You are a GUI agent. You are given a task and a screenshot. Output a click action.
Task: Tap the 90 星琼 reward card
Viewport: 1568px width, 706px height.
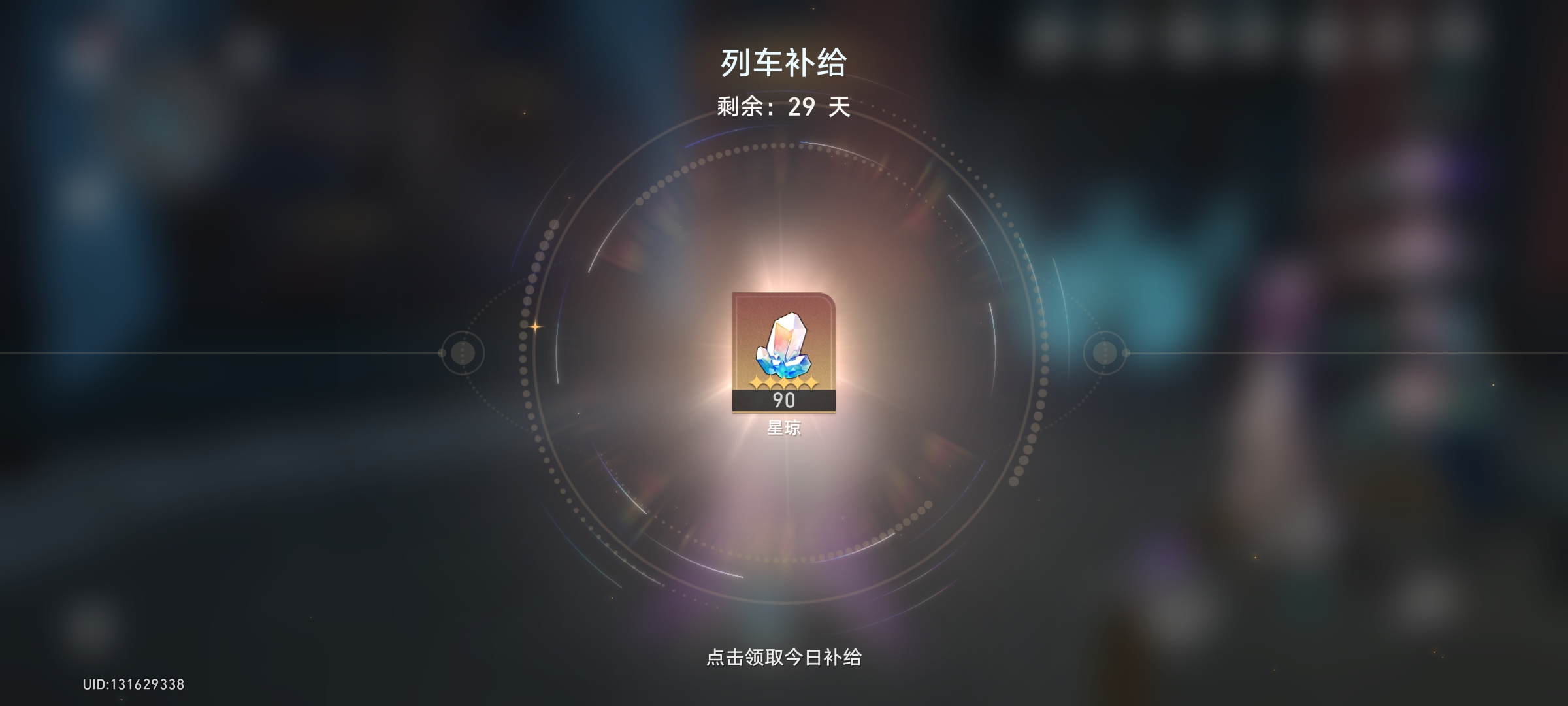tap(783, 353)
